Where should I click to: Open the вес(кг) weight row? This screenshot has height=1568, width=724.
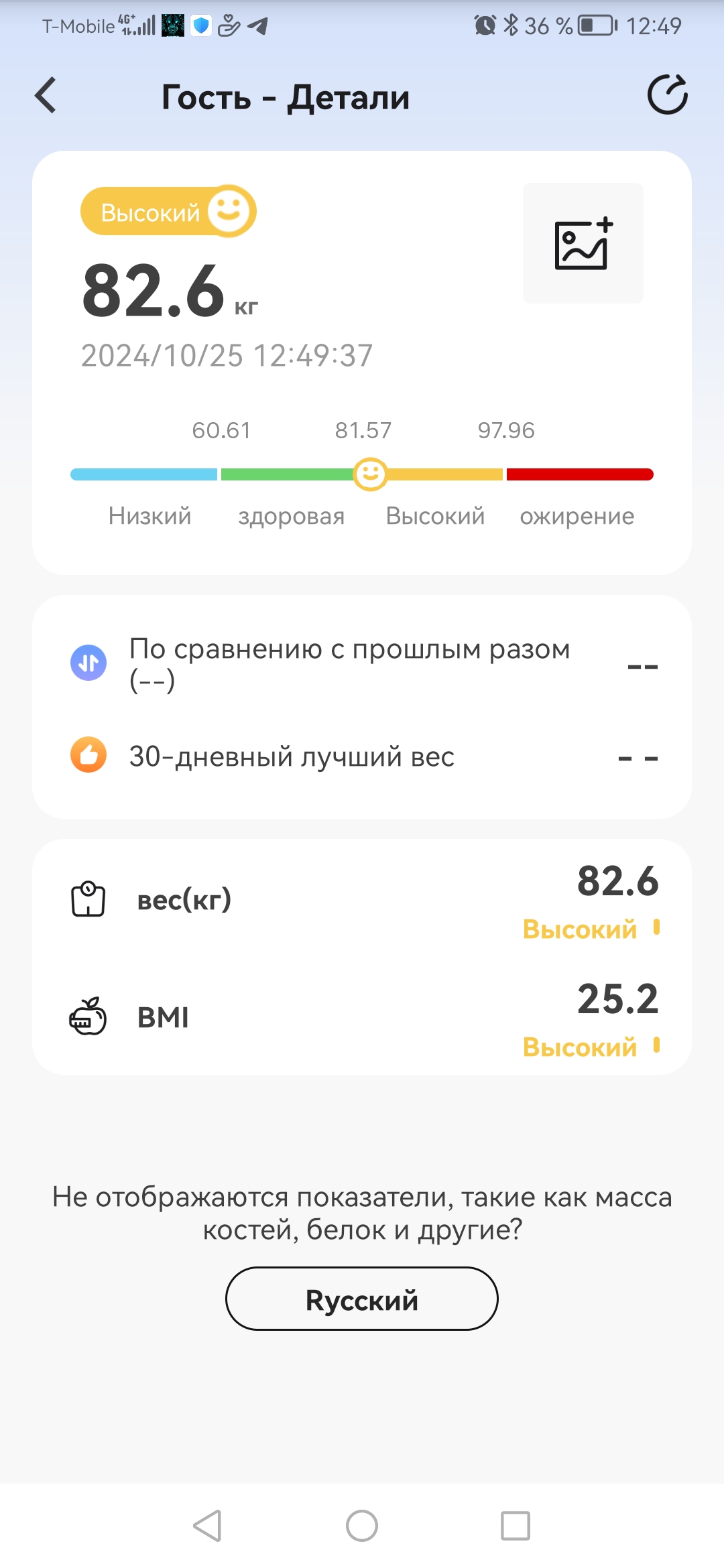[x=362, y=899]
